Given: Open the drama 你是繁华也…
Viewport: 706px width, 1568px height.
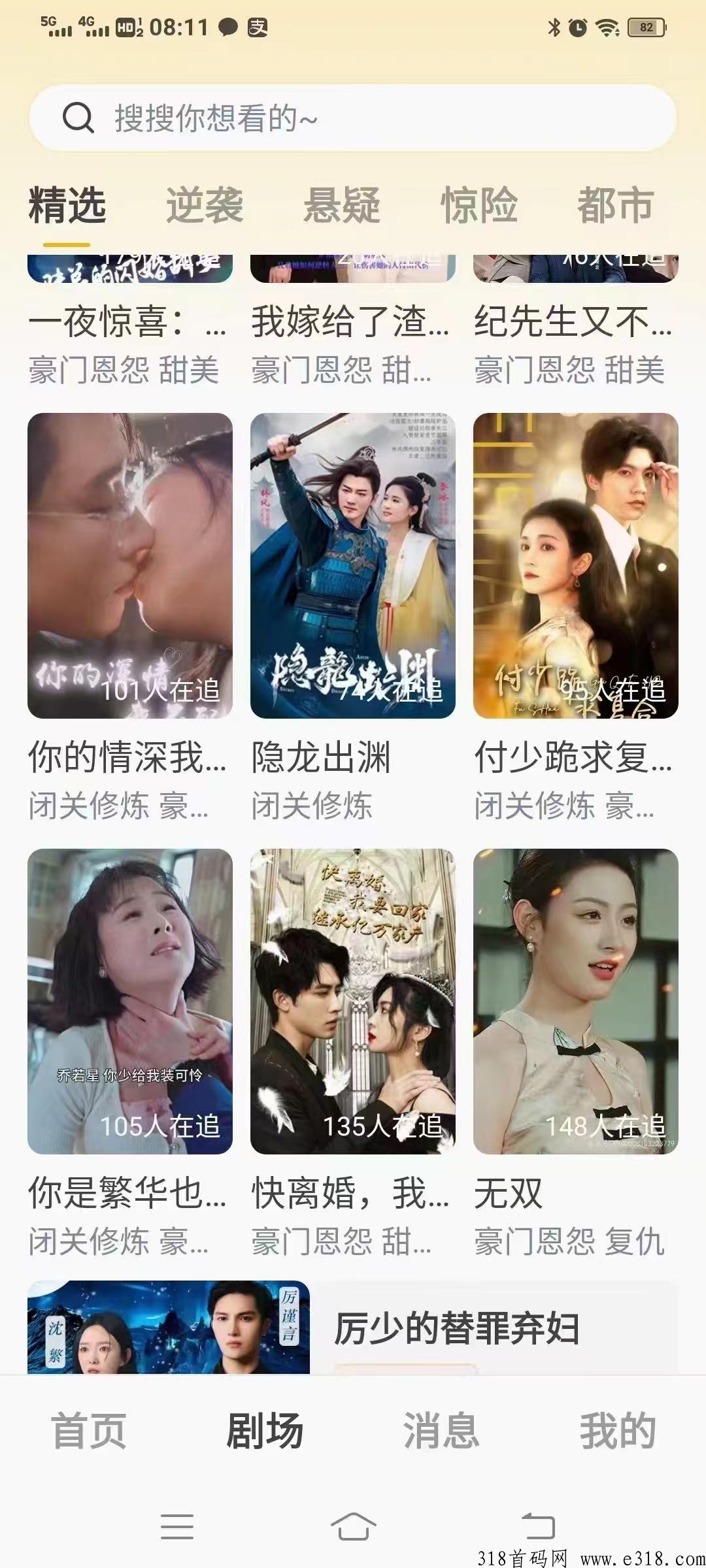Looking at the screenshot, I should [130, 1001].
